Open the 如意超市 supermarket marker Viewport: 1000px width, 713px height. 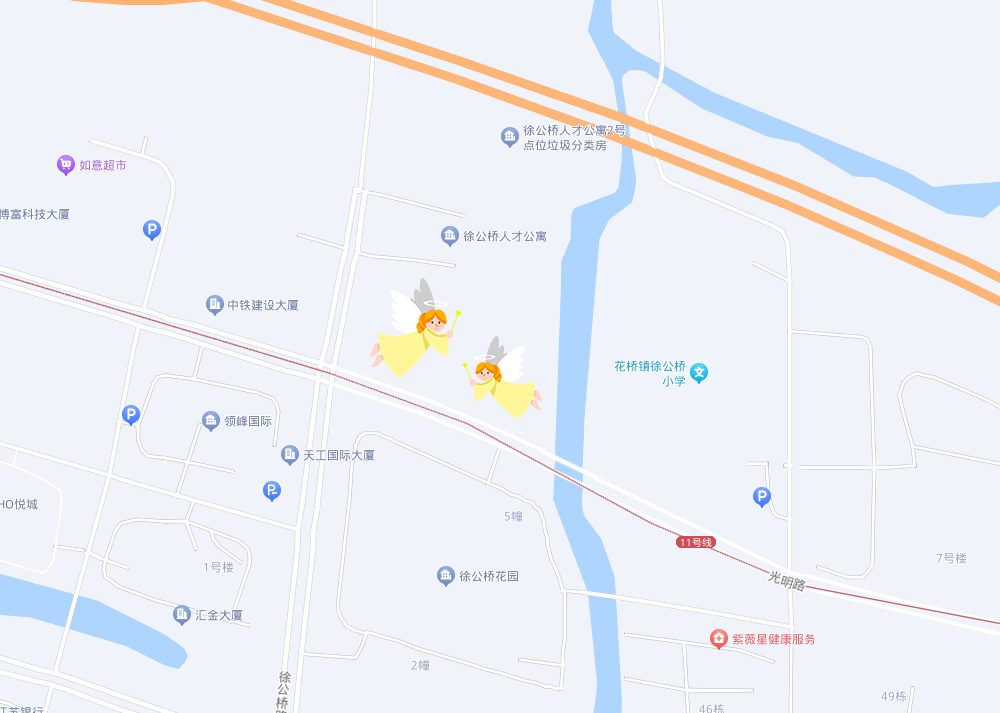point(66,165)
